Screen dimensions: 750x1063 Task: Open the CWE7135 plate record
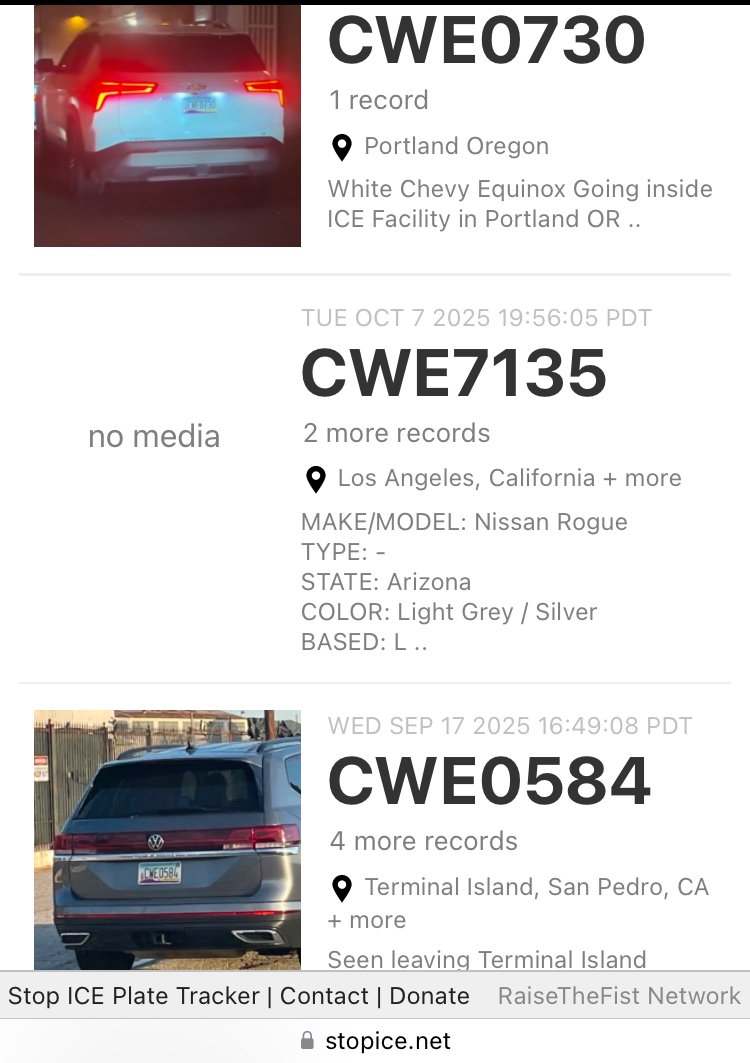coord(453,373)
